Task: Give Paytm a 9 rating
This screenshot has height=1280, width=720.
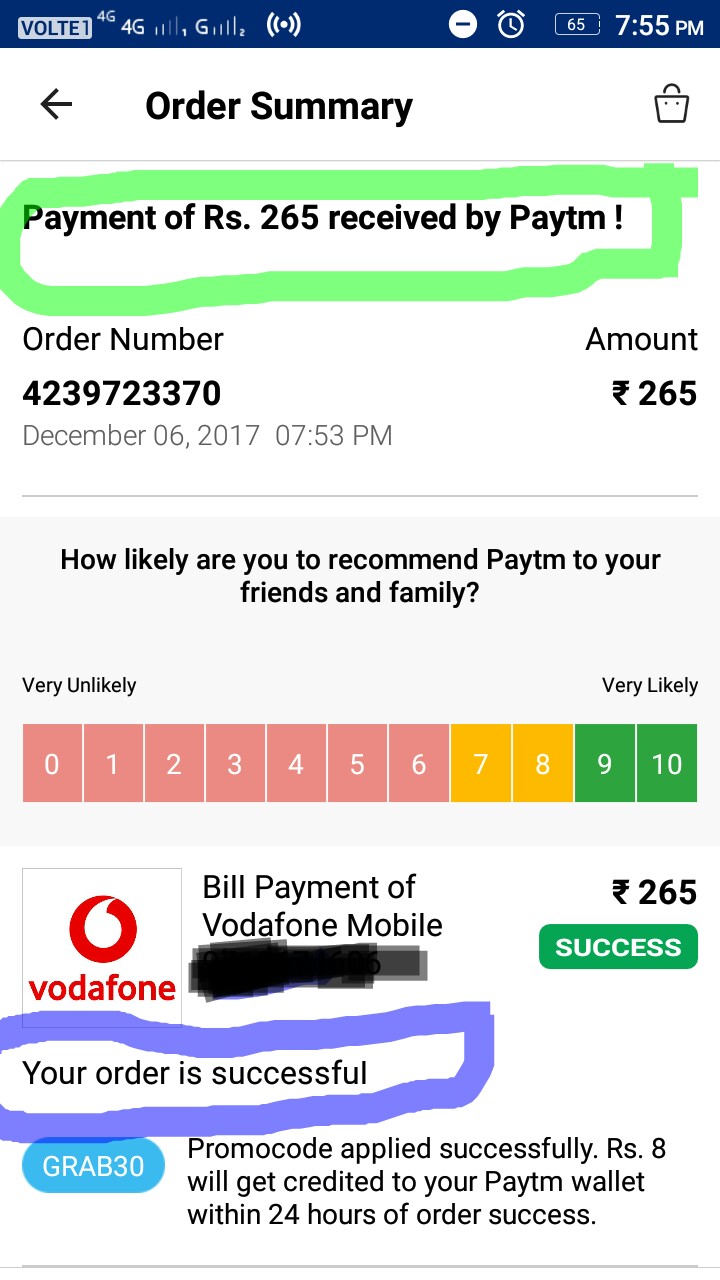Action: (x=604, y=765)
